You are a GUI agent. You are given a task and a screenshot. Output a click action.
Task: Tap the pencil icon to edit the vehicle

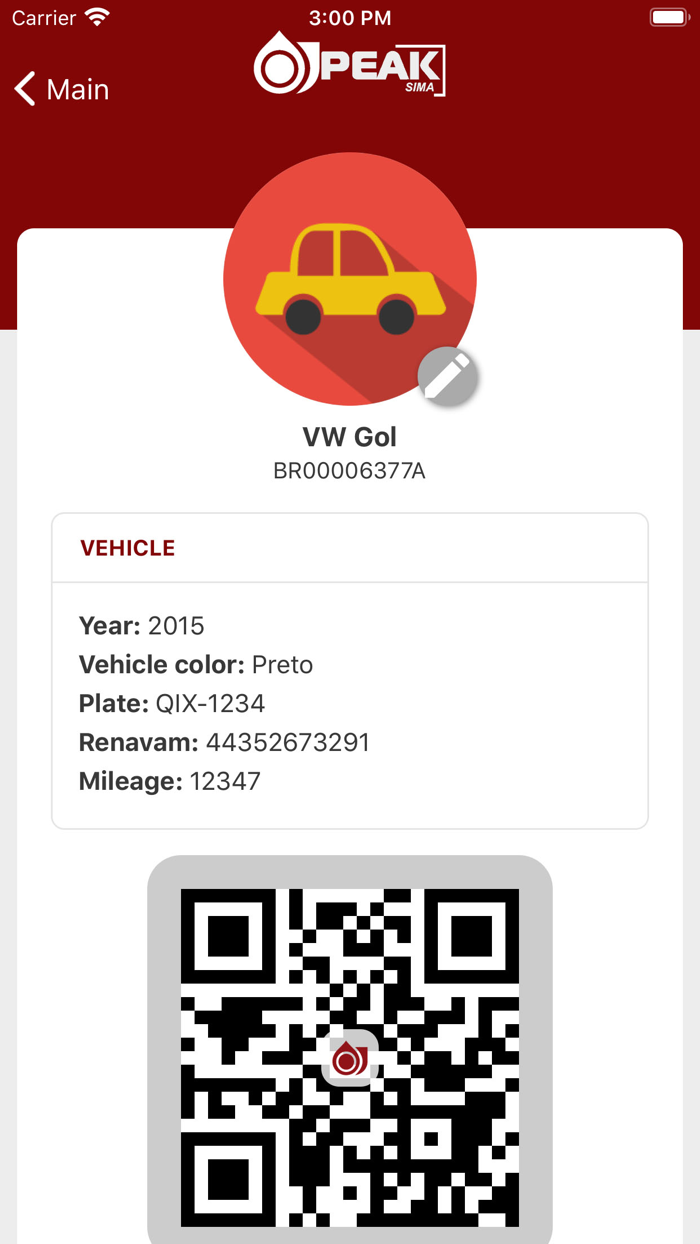point(447,377)
